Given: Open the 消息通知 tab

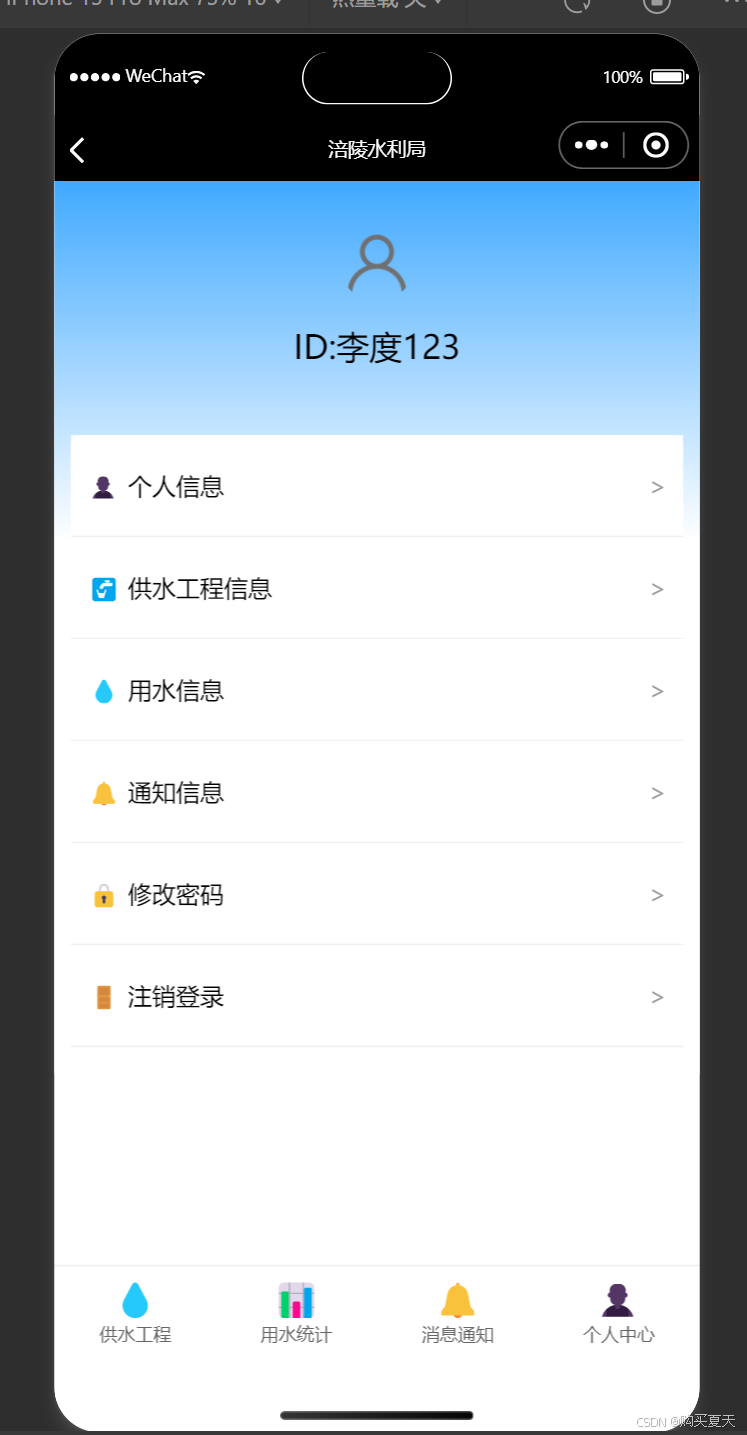Looking at the screenshot, I should pos(458,1314).
